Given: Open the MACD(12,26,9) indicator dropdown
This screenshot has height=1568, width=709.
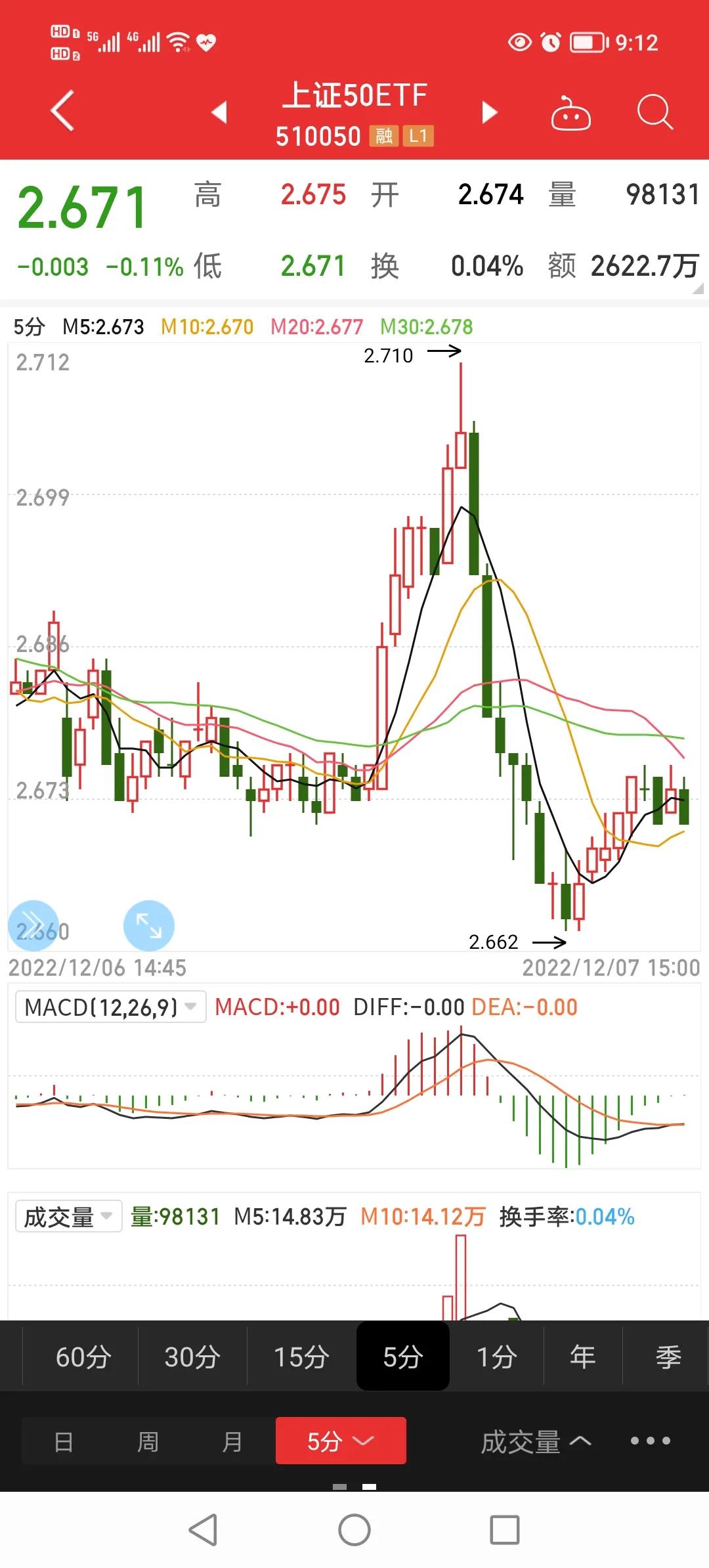Looking at the screenshot, I should 110,1007.
